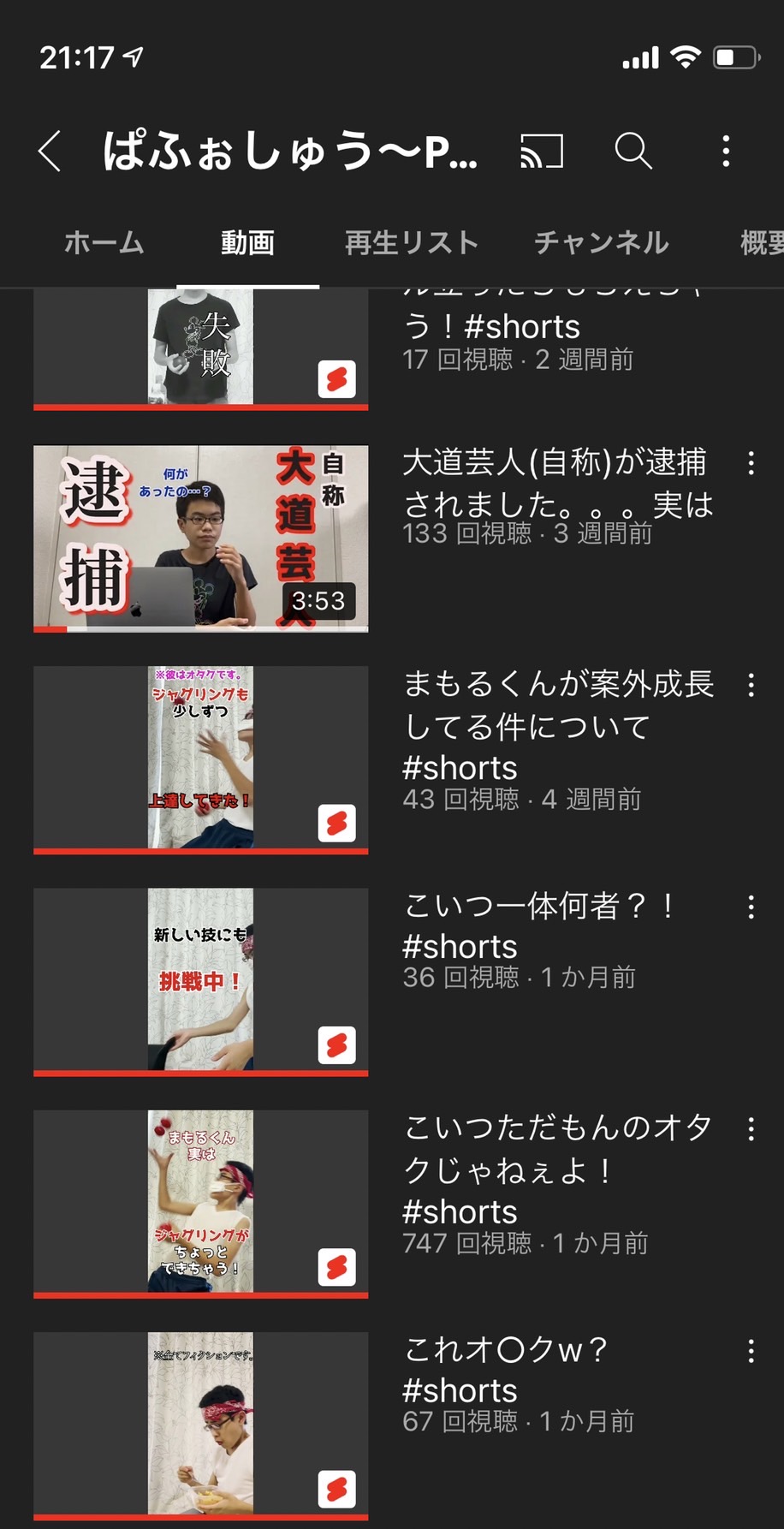Open options for 大道芸人(自称)が逮捕 video

[x=751, y=463]
